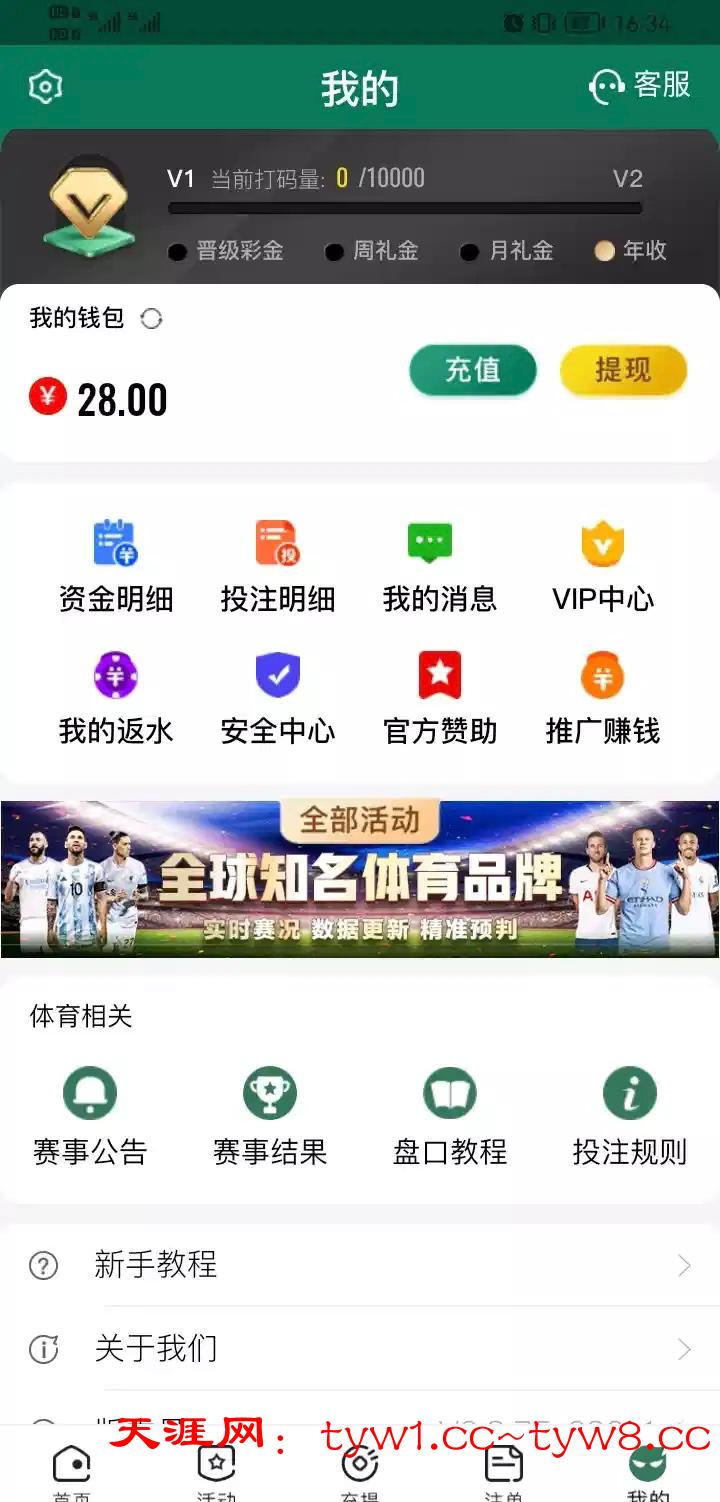Contact 客服 customer service

640,86
